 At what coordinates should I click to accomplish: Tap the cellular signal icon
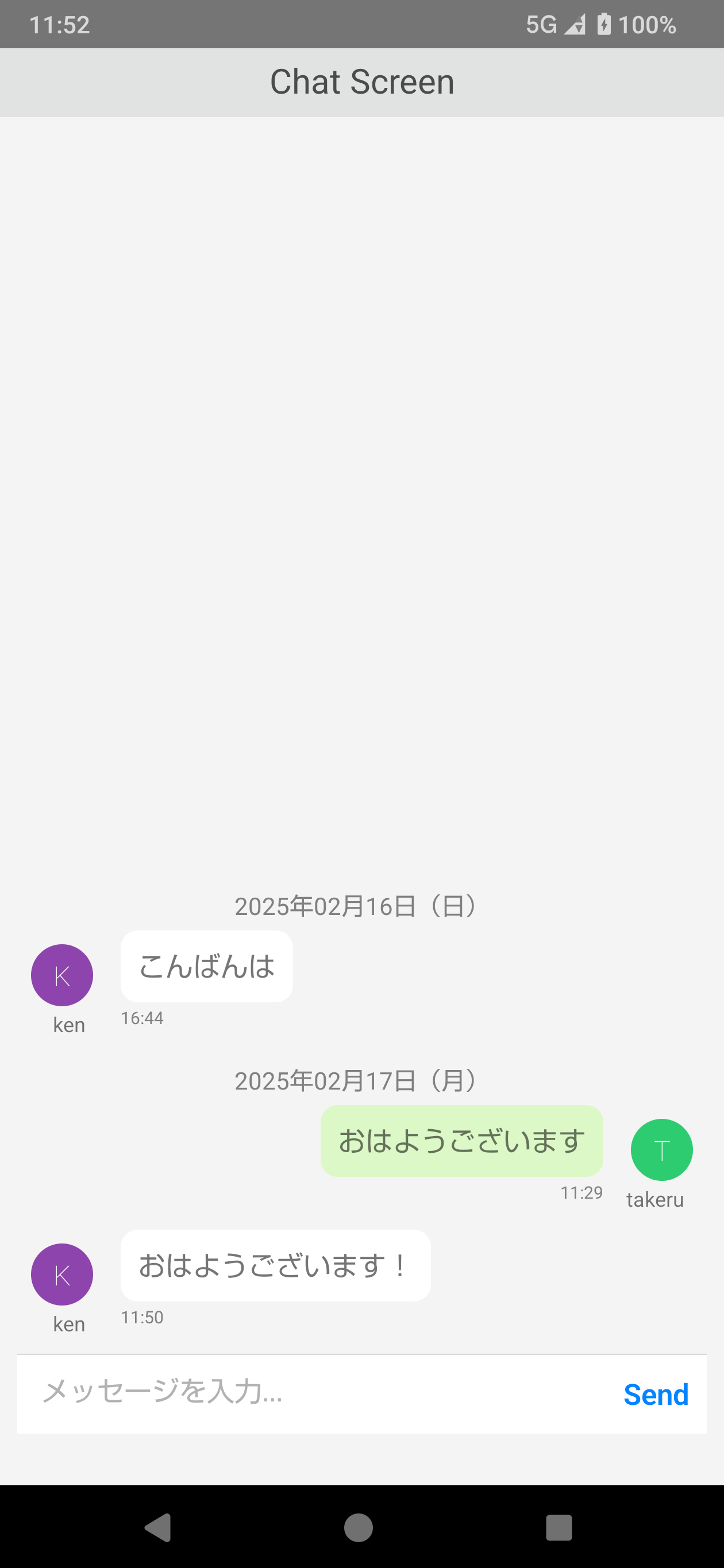tap(575, 24)
